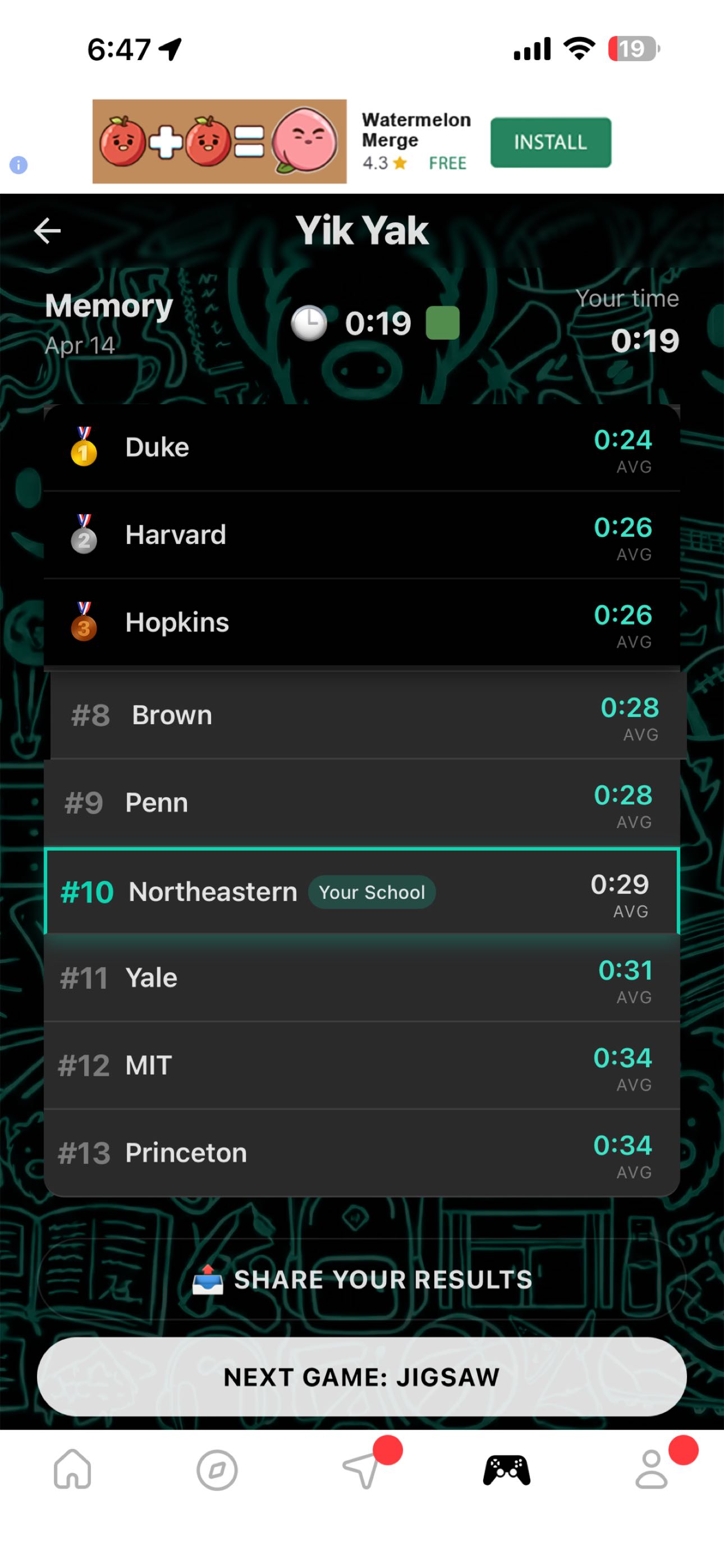Start the next game: Jigsaw
This screenshot has height=1568, width=724.
(362, 1377)
